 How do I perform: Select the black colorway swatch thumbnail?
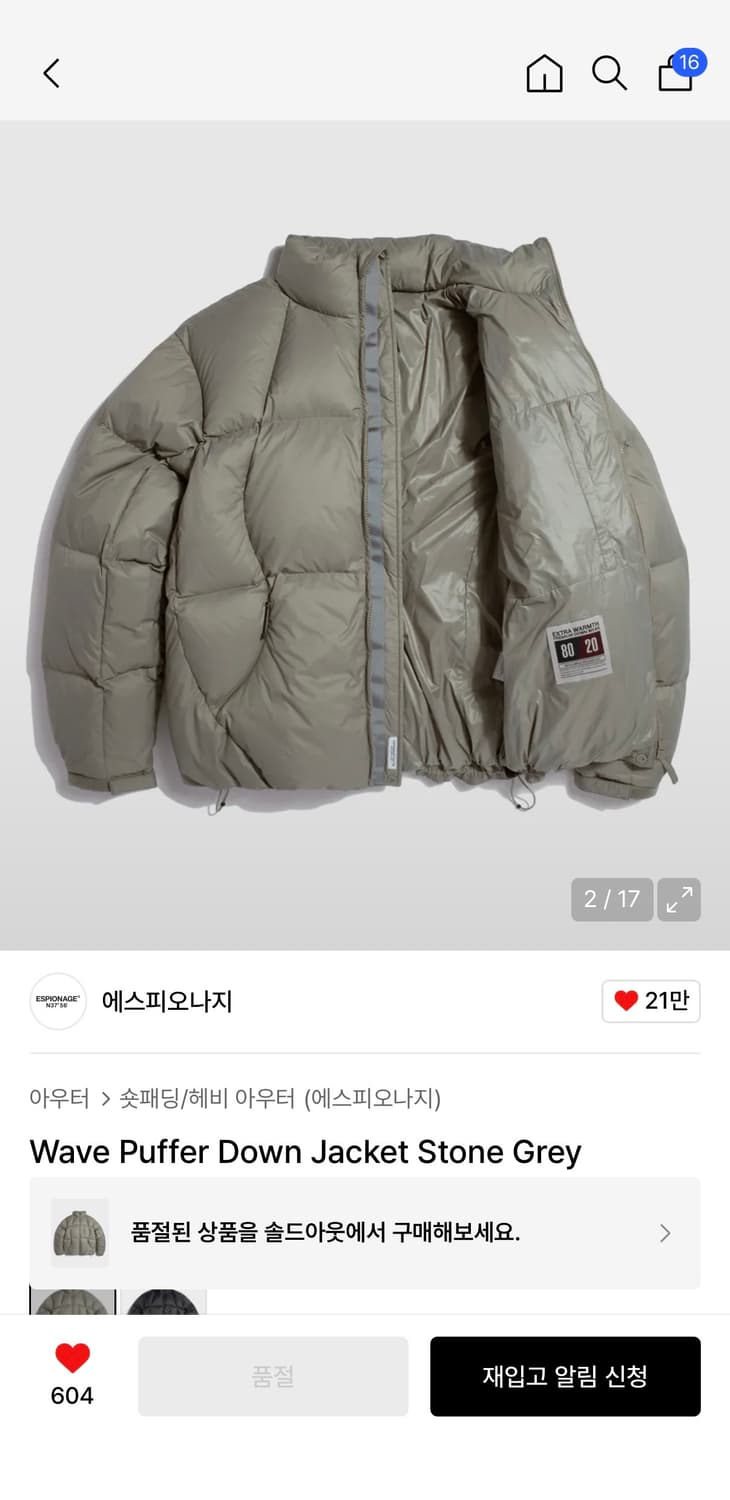[x=164, y=1301]
